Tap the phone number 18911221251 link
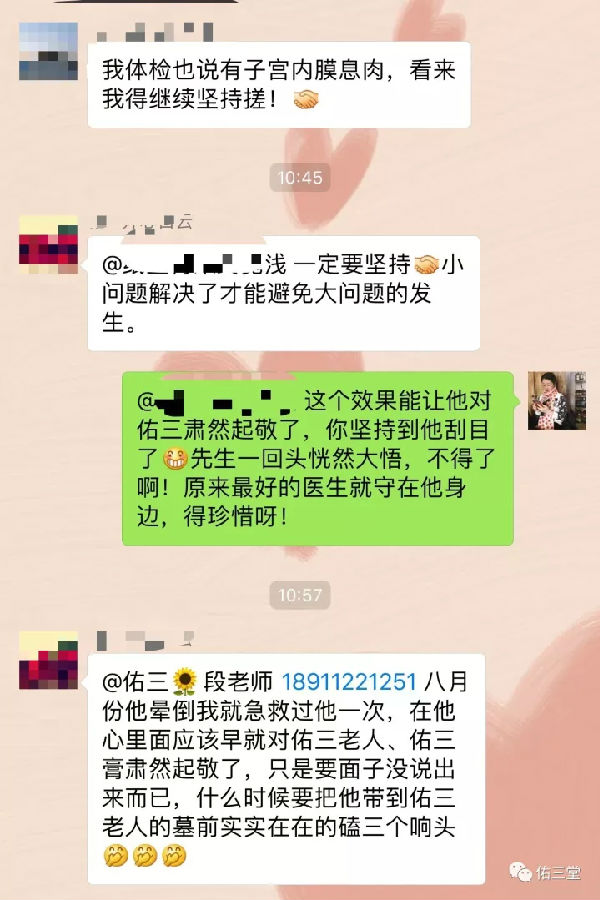This screenshot has height=900, width=600. (349, 682)
